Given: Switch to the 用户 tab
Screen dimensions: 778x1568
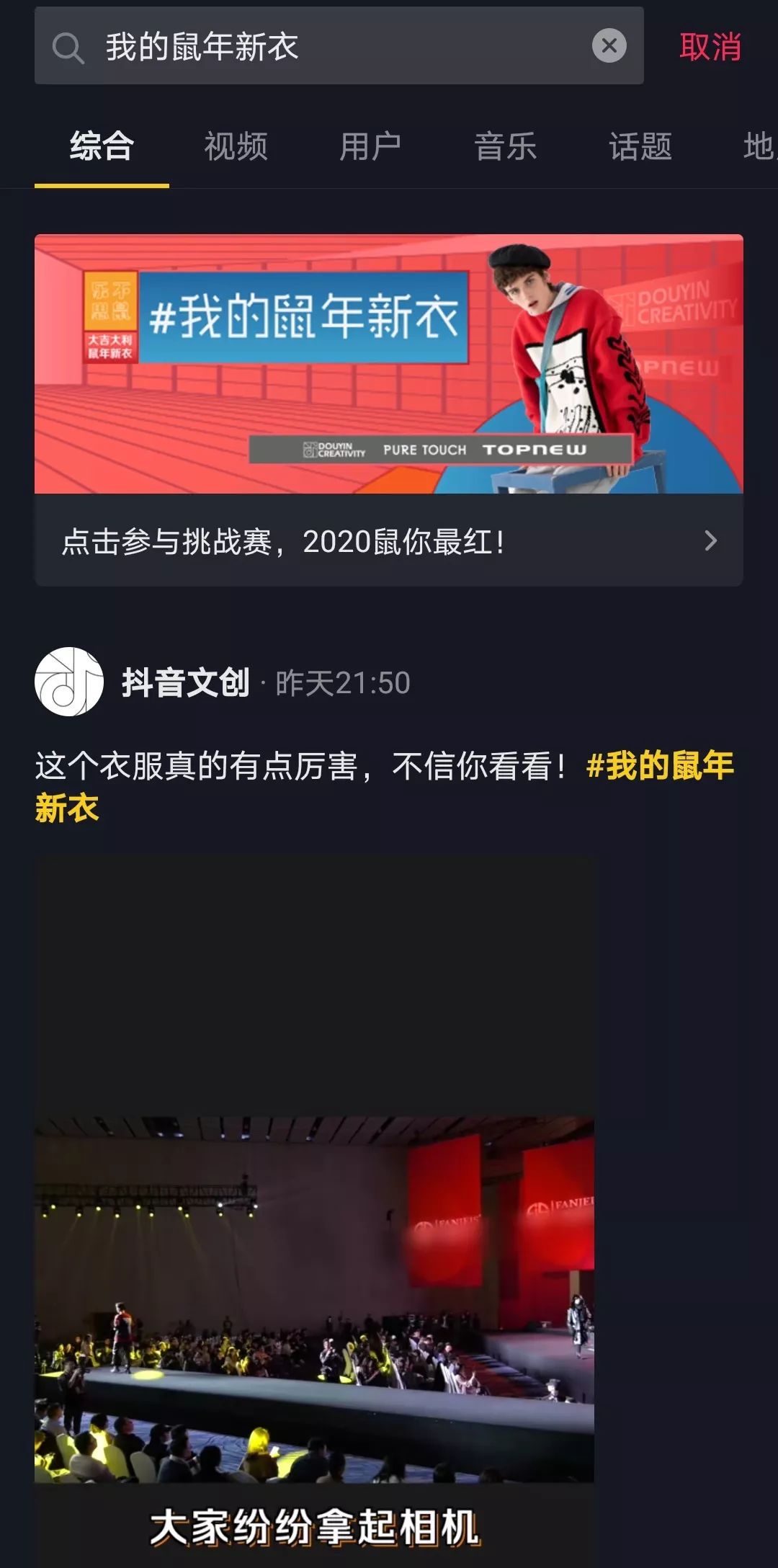Looking at the screenshot, I should point(370,146).
